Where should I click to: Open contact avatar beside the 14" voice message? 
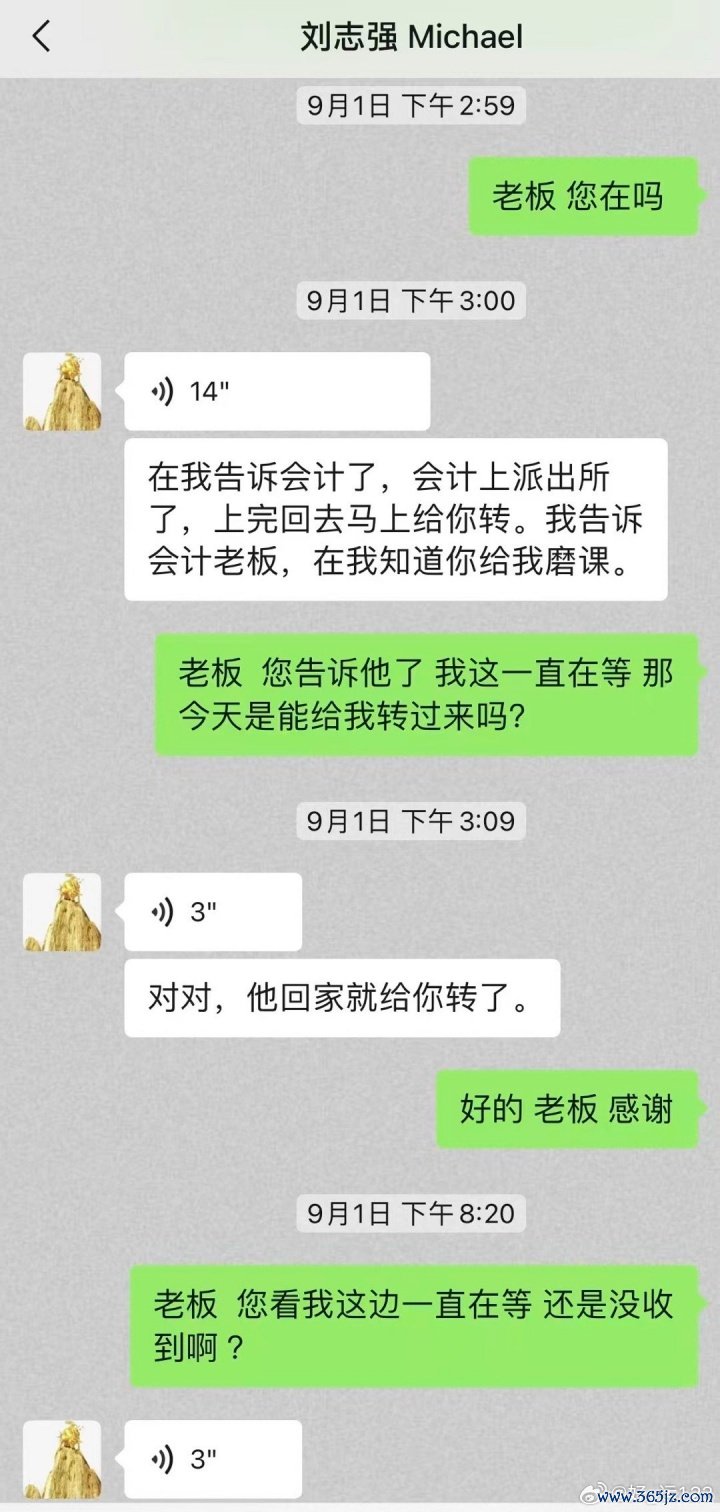point(62,391)
